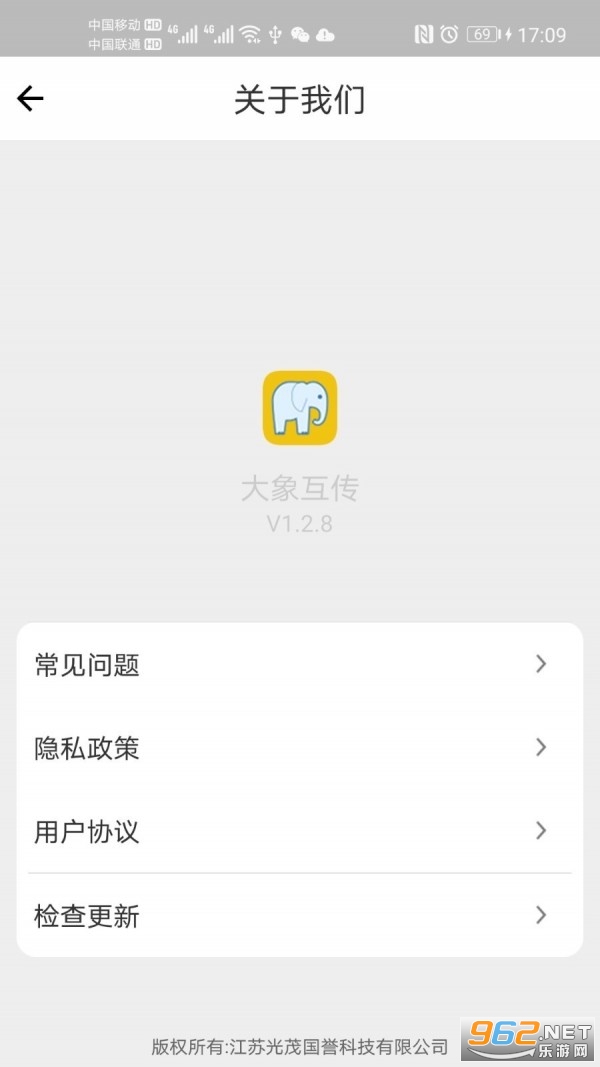Go back using the top-left arrow
600x1067 pixels.
coord(31,98)
